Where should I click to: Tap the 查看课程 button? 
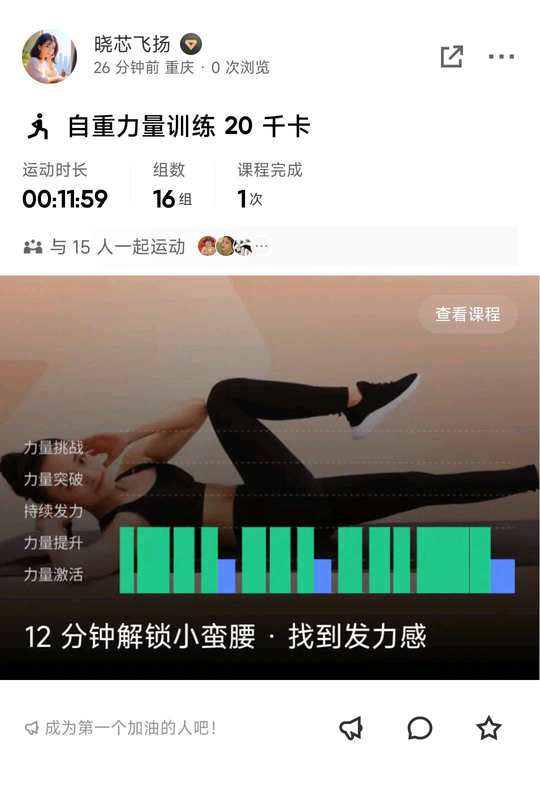coord(467,314)
